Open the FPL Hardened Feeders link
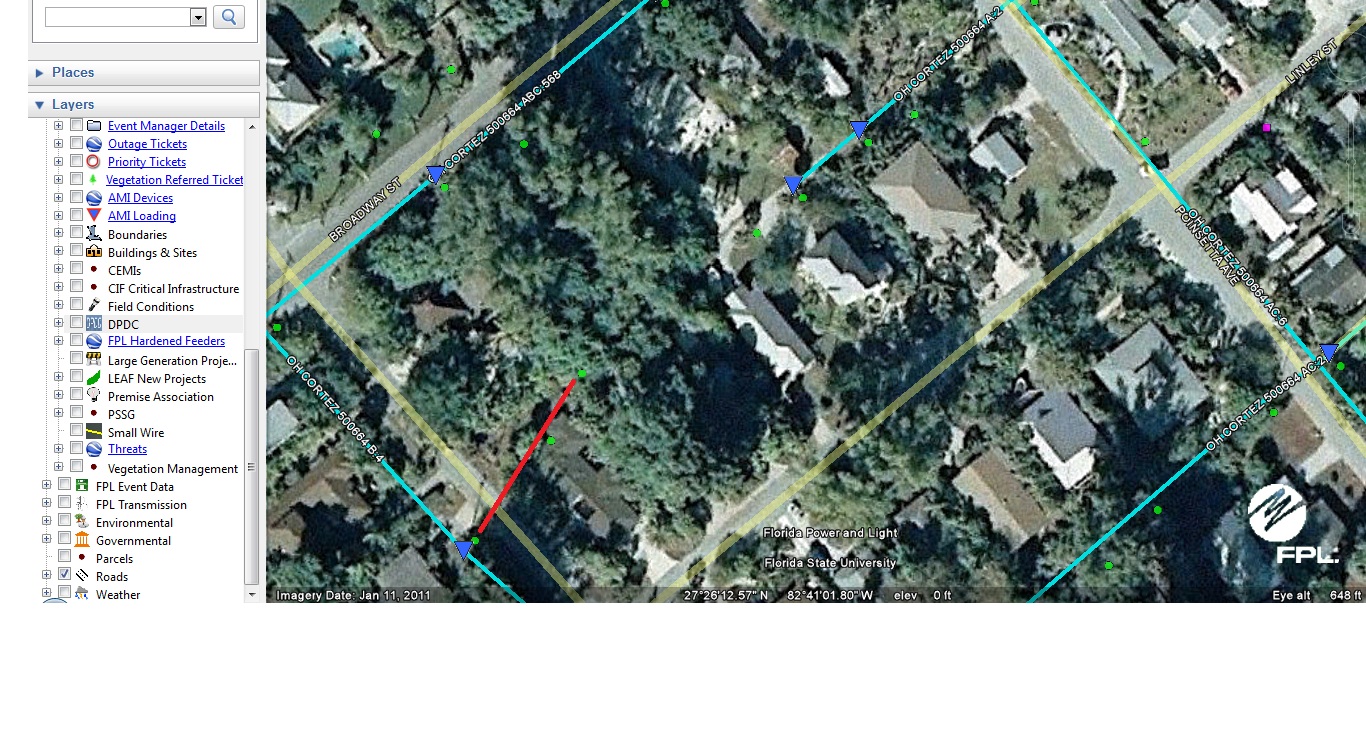This screenshot has width=1366, height=738. pos(166,341)
